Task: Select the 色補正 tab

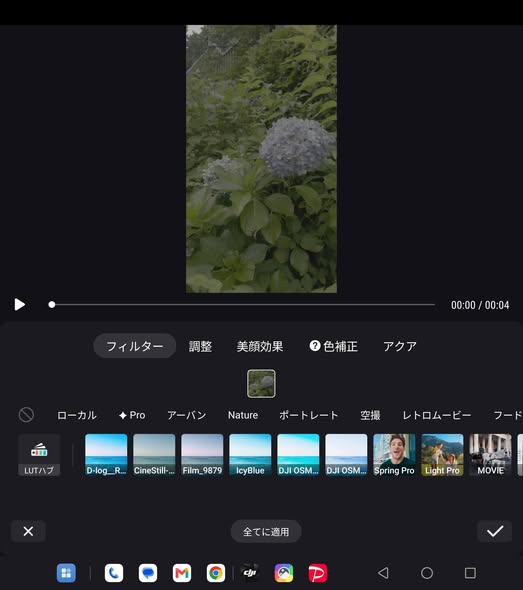Action: click(333, 346)
